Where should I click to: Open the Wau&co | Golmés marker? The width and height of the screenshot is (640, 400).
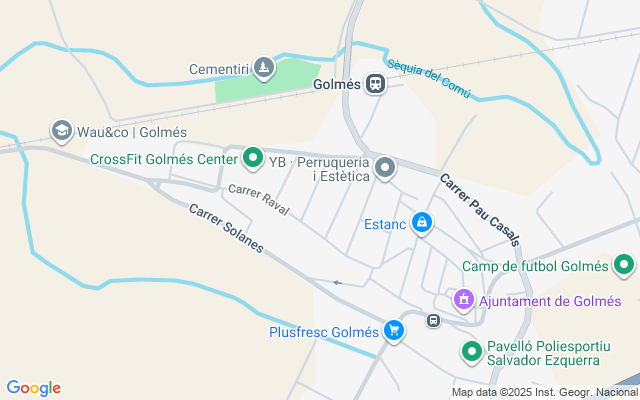(x=62, y=131)
